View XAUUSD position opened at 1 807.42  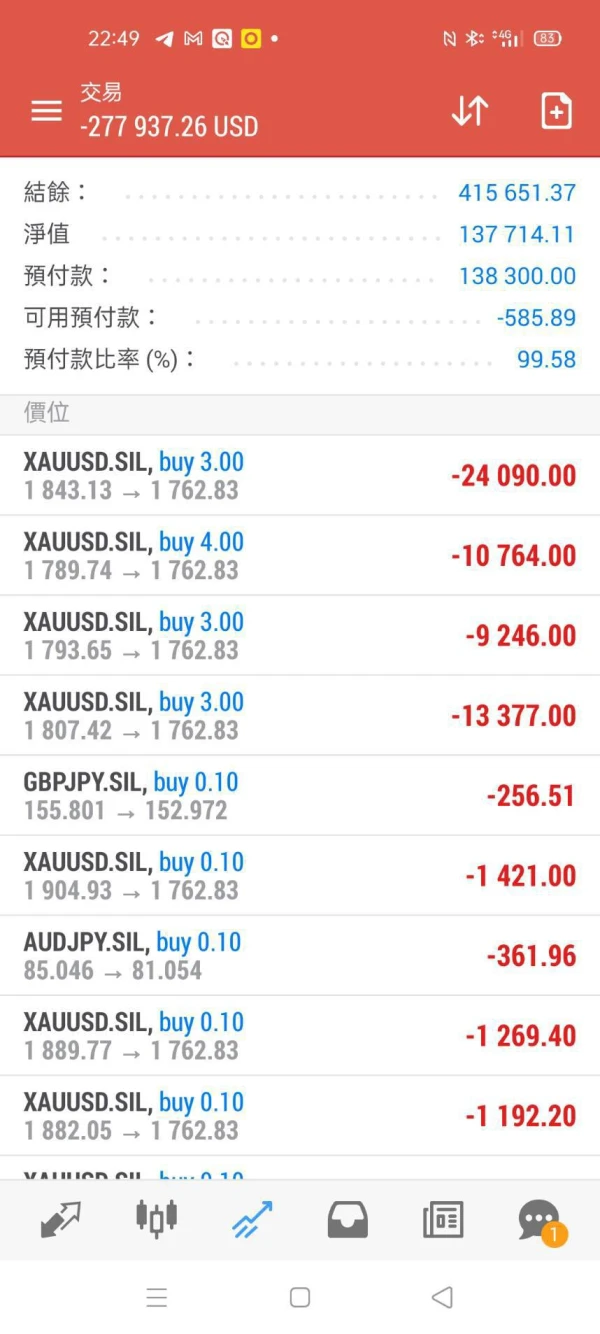pyautogui.click(x=300, y=716)
